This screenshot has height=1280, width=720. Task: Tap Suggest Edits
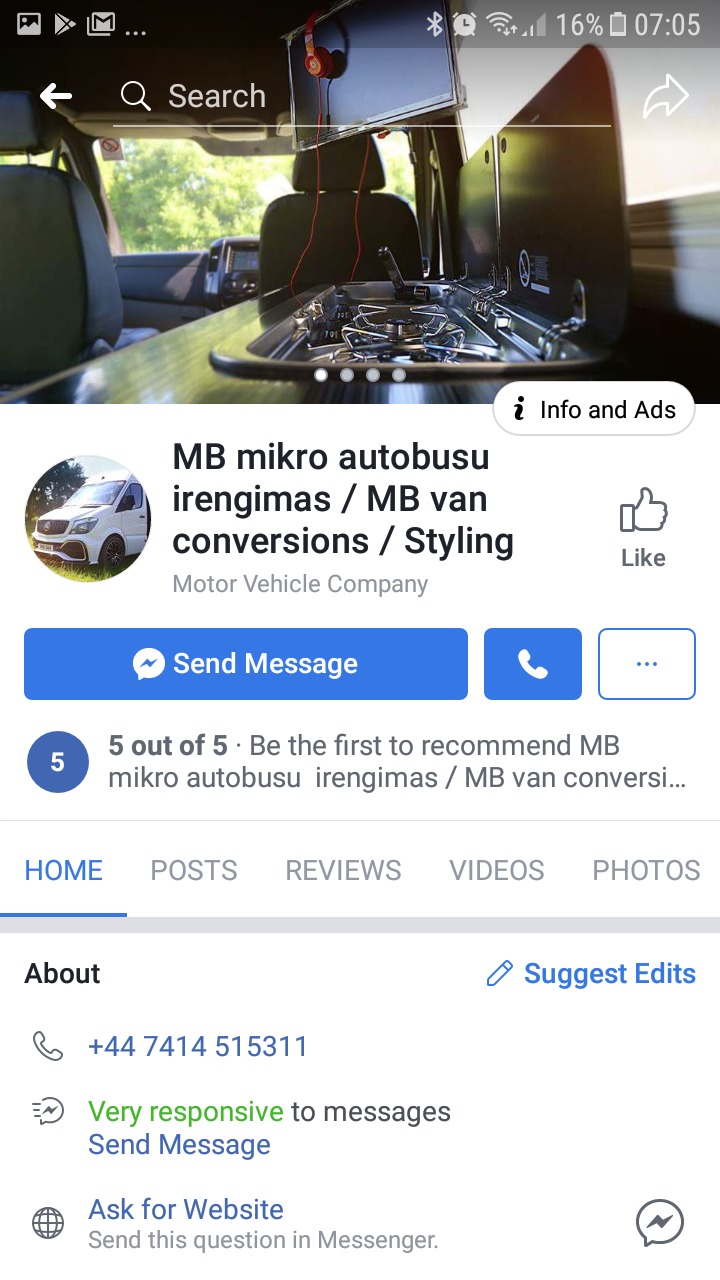[x=591, y=974]
